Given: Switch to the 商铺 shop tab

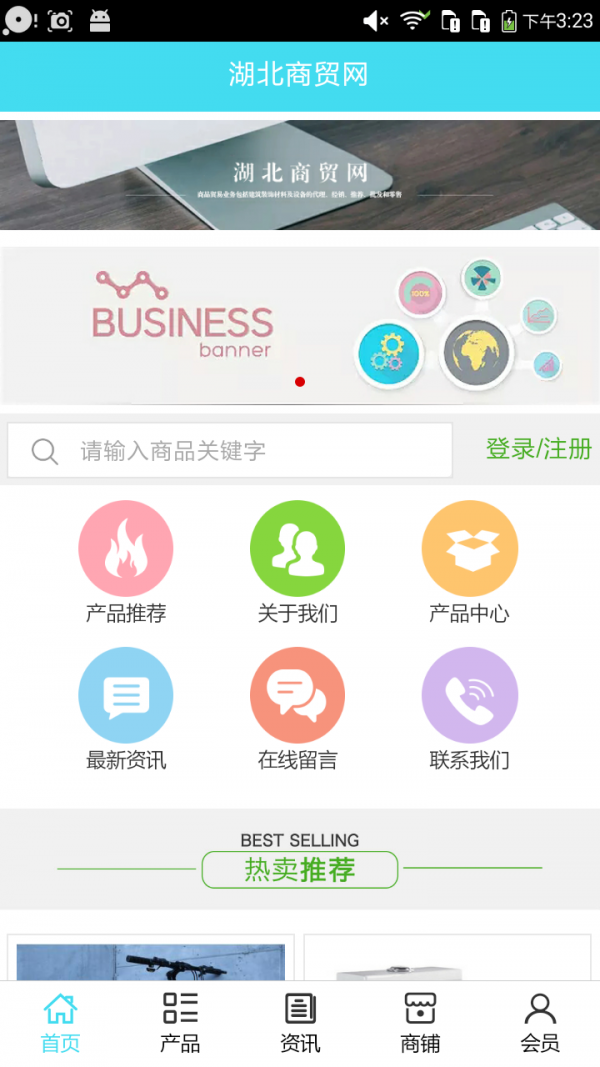Looking at the screenshot, I should 420,1023.
